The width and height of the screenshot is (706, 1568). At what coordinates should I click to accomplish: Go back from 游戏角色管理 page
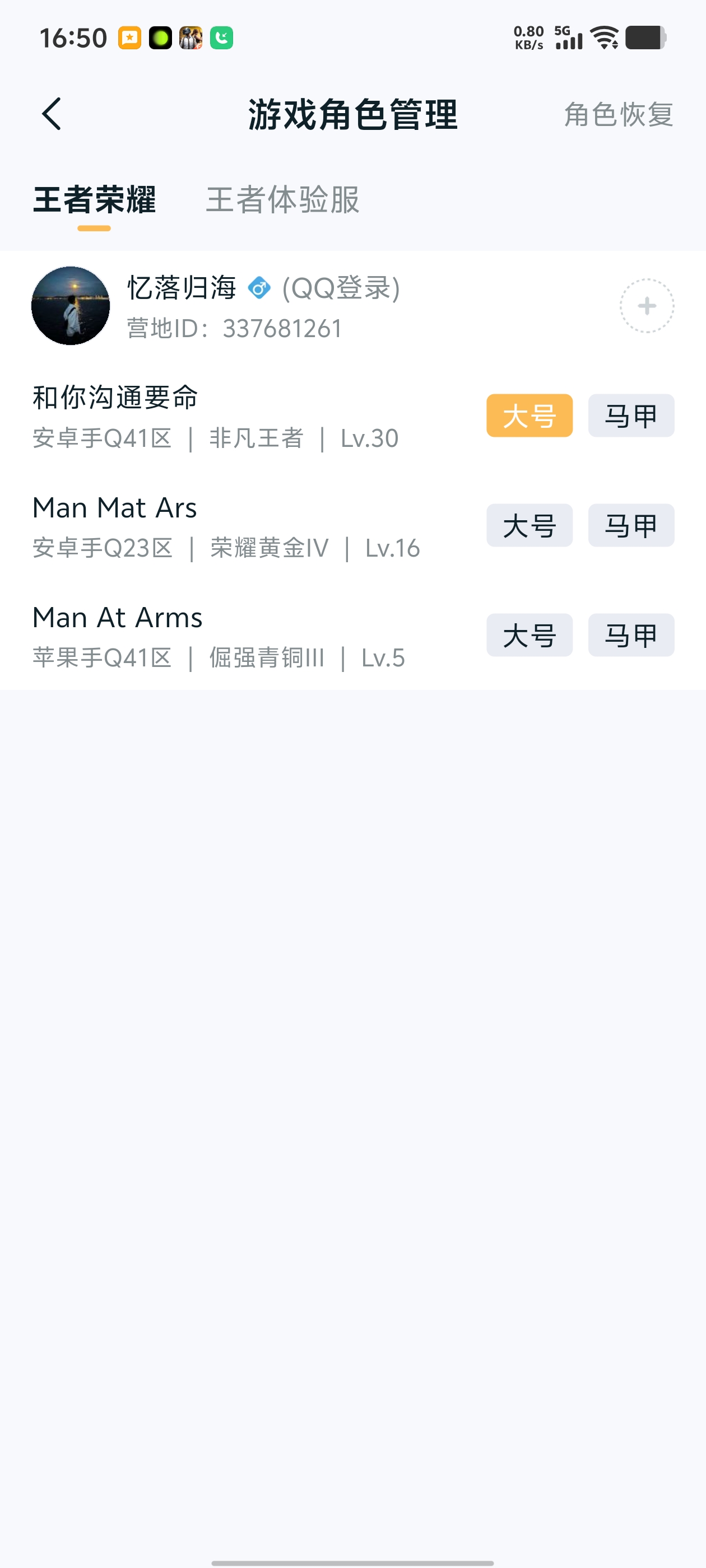[52, 114]
